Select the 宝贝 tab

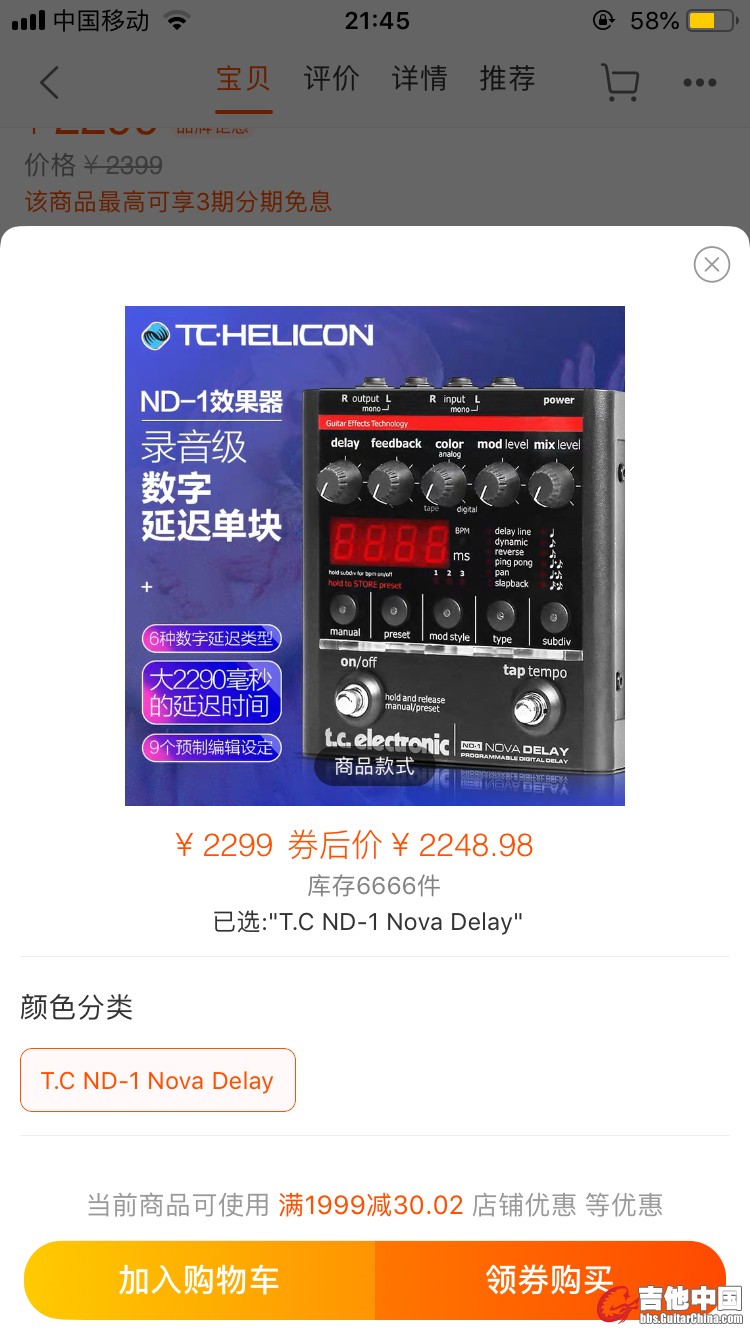pyautogui.click(x=243, y=79)
